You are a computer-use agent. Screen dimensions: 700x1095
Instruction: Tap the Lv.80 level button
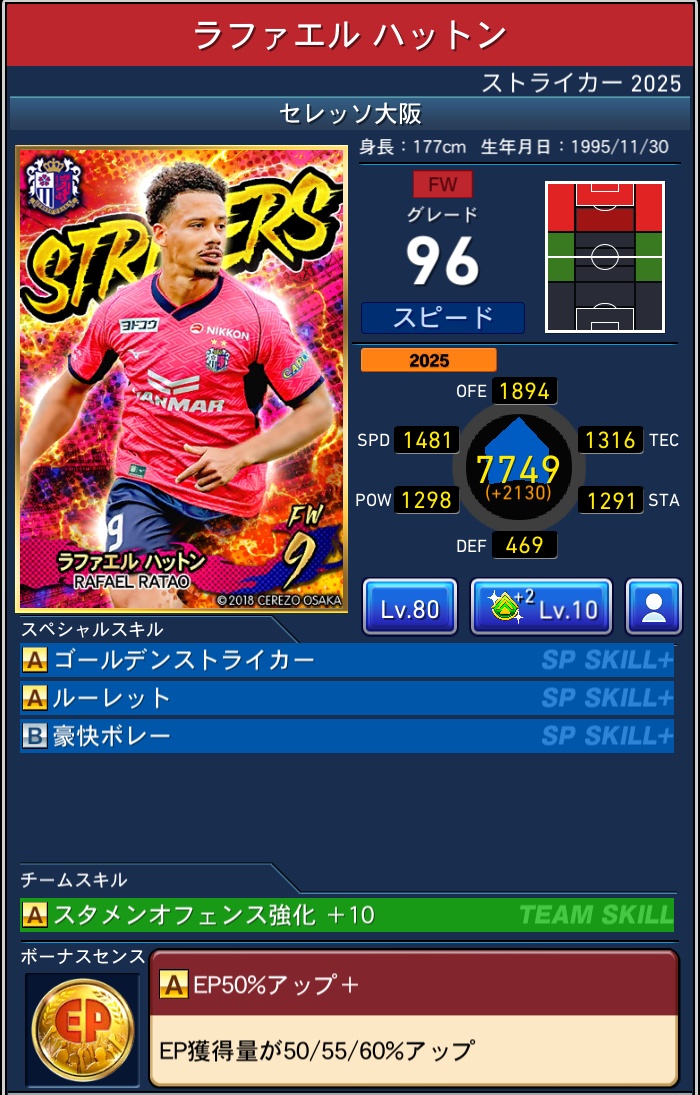pos(409,607)
